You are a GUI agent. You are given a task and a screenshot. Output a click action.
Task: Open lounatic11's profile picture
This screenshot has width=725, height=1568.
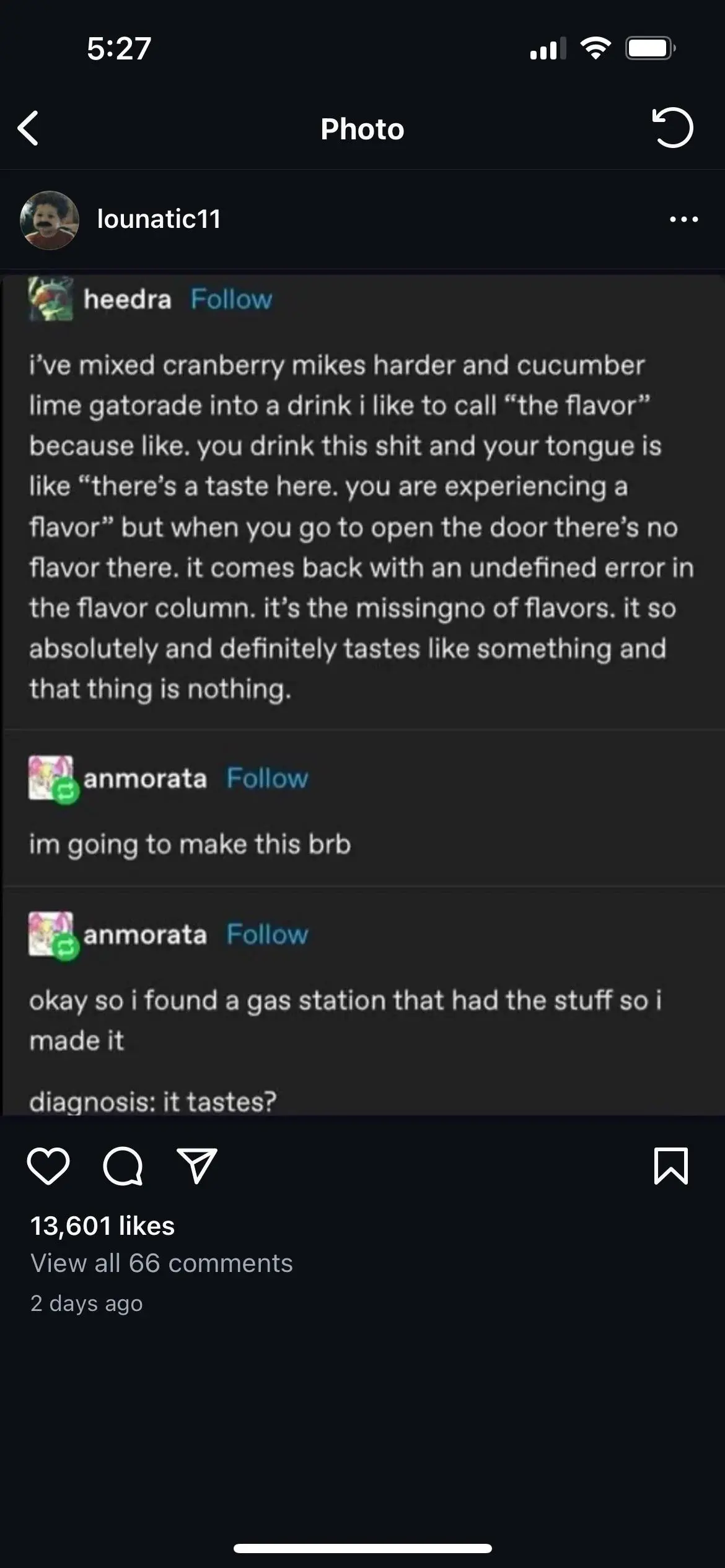50,220
